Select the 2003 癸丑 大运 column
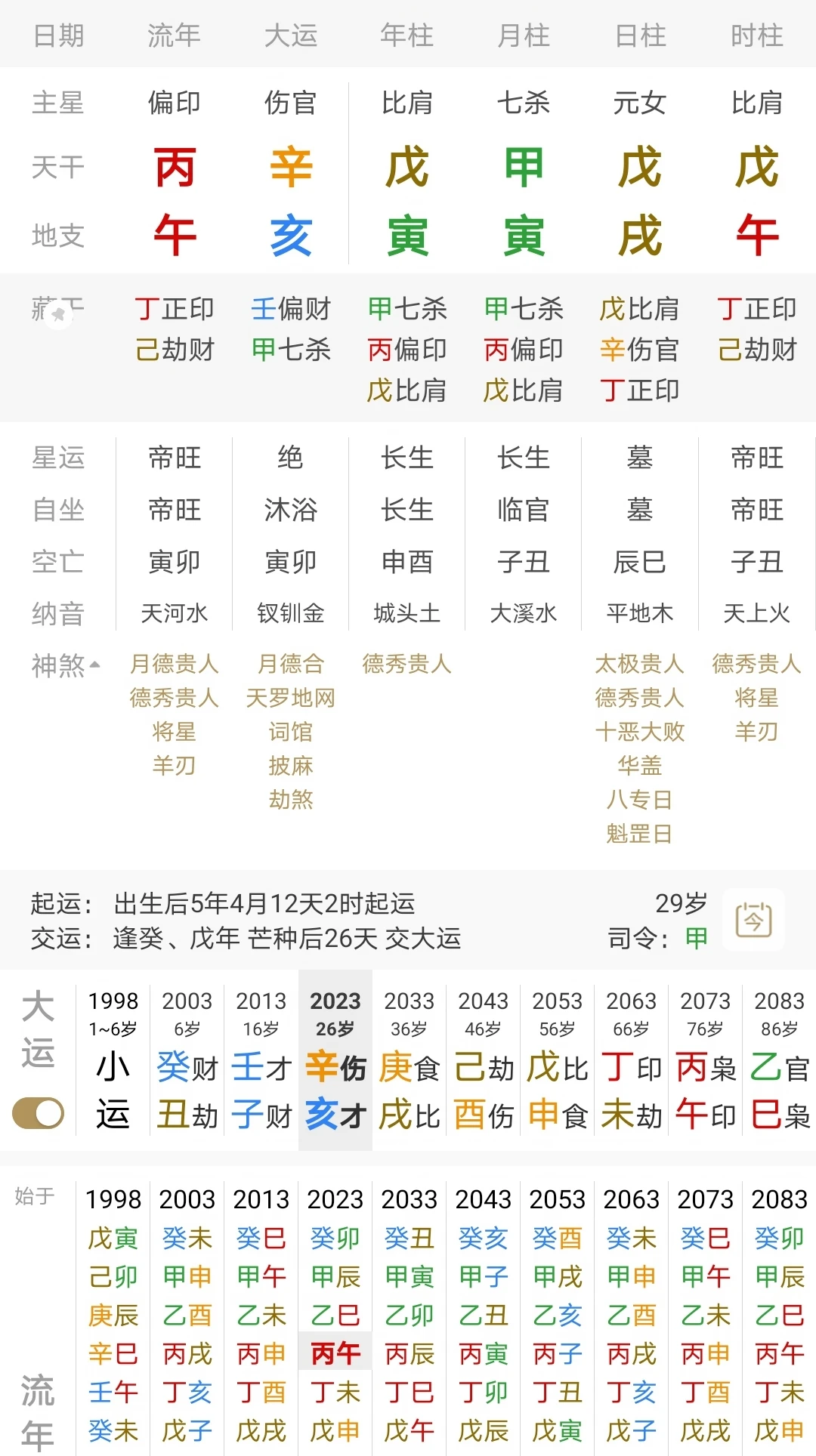This screenshot has height=1456, width=816. click(x=187, y=1060)
